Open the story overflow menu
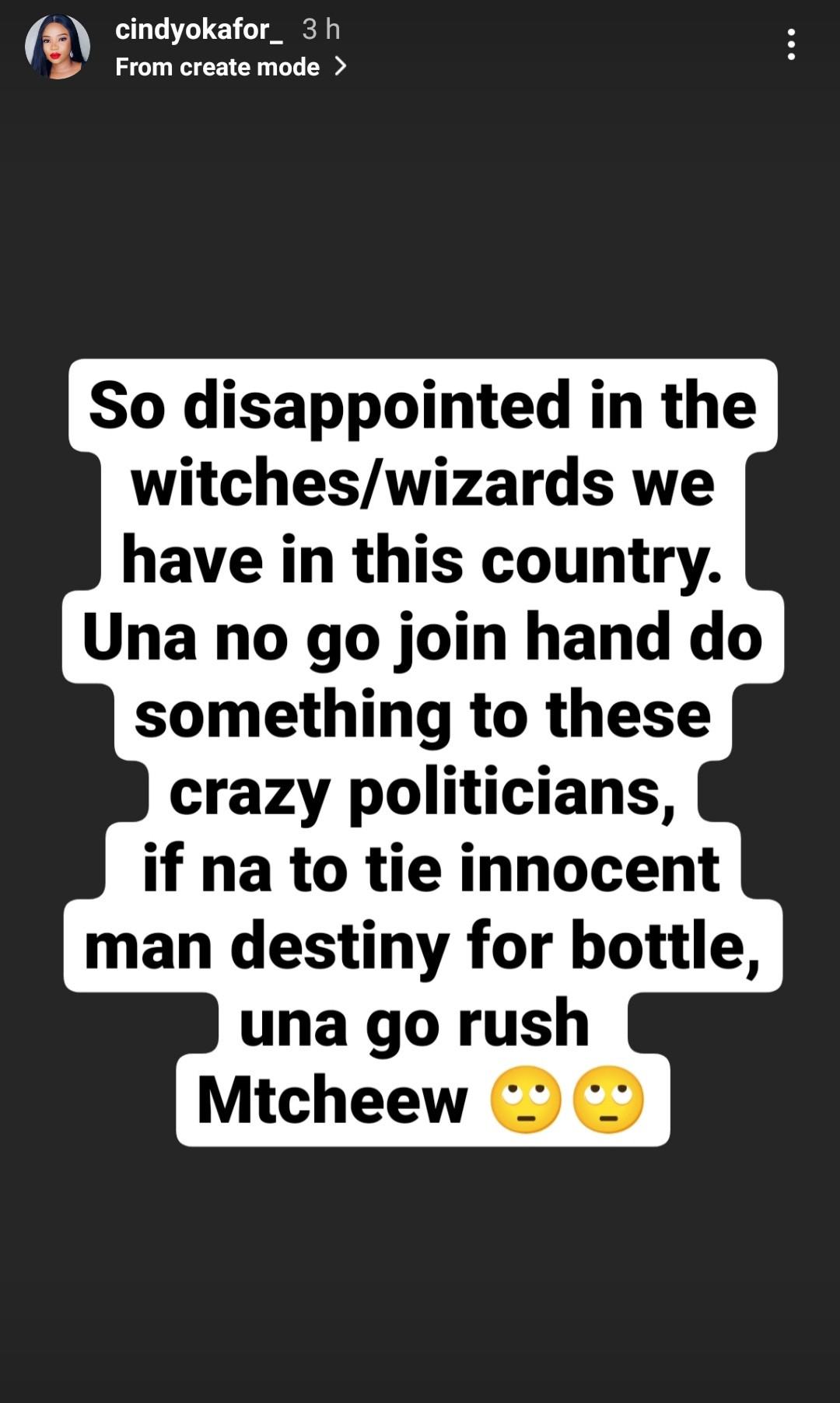Screen dimensions: 840x1403 (x=791, y=45)
